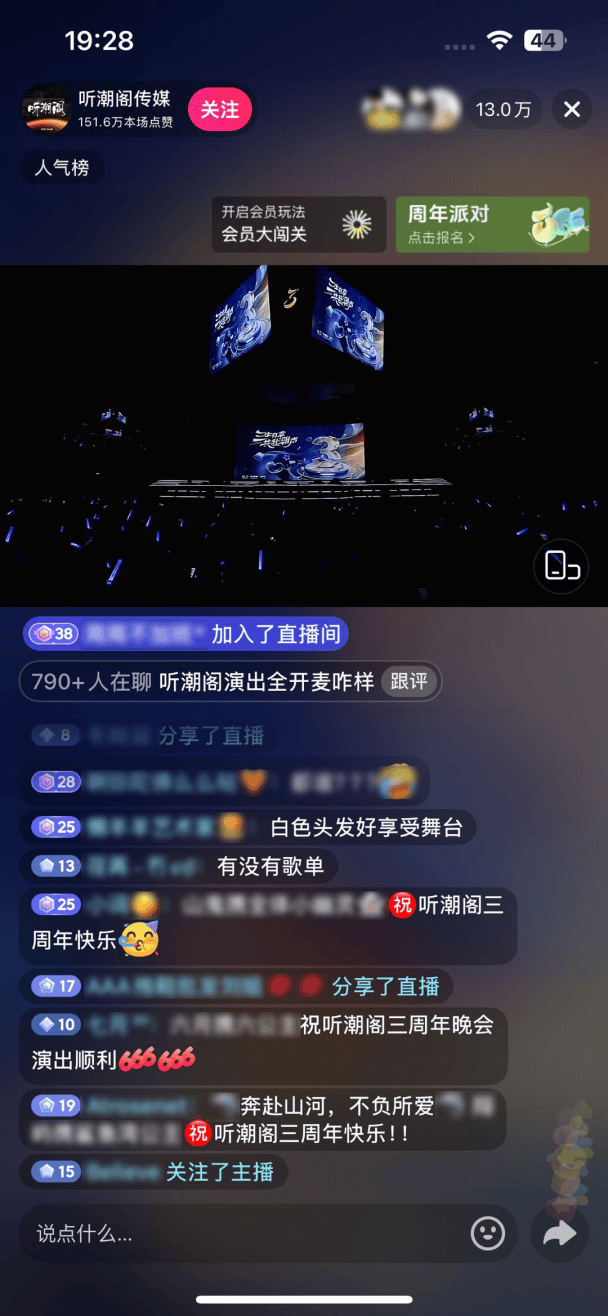This screenshot has height=1316, width=608.
Task: Follow 听潮阁传媒 with the 关注 button
Action: [220, 109]
